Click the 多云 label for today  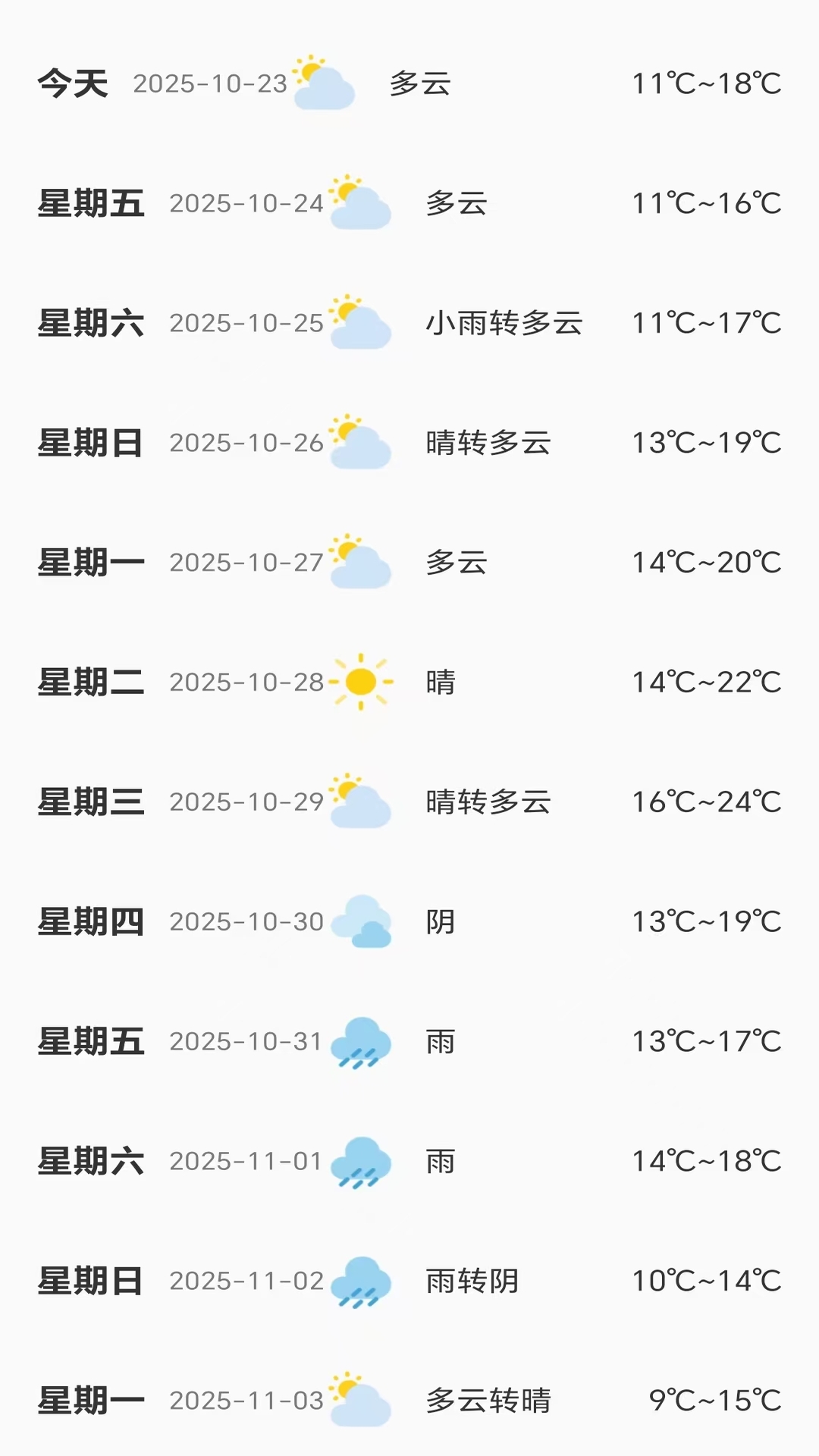point(419,83)
